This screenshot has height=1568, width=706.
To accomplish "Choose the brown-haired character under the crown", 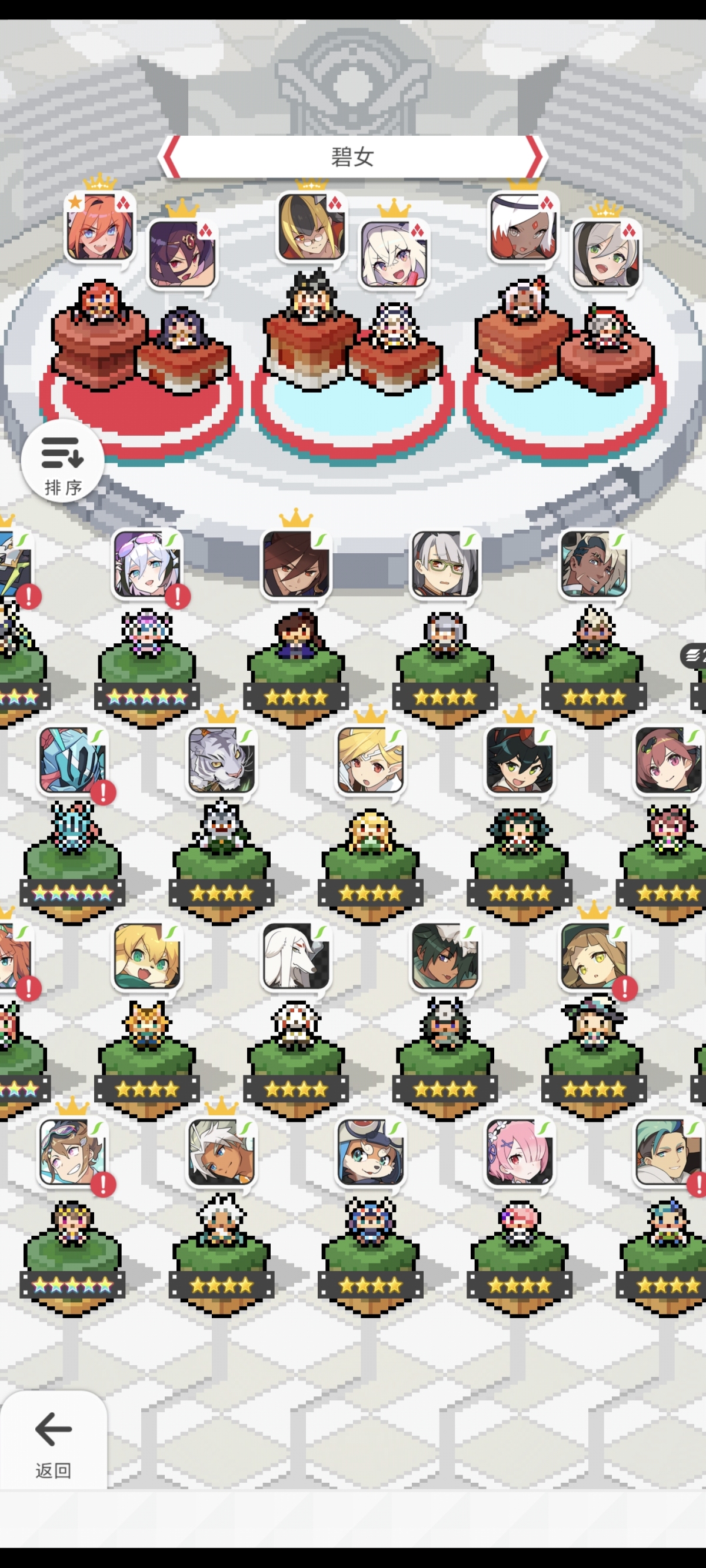I will pos(296,564).
